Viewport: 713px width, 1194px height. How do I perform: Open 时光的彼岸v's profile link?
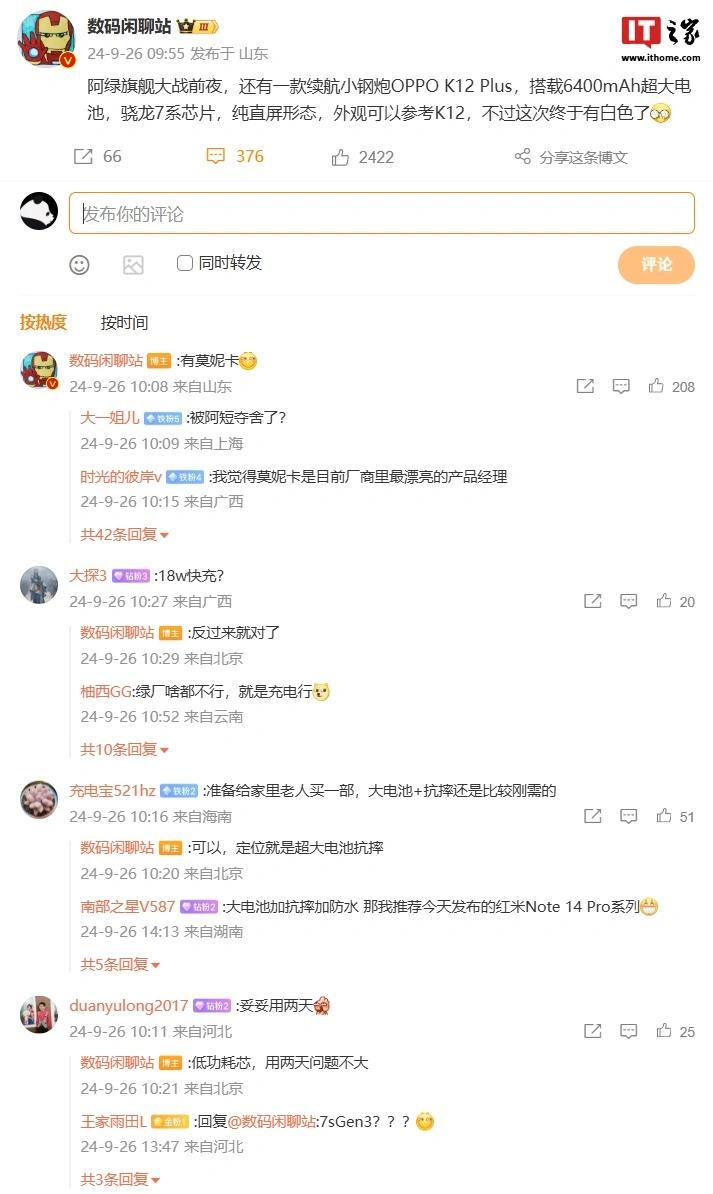tap(120, 477)
